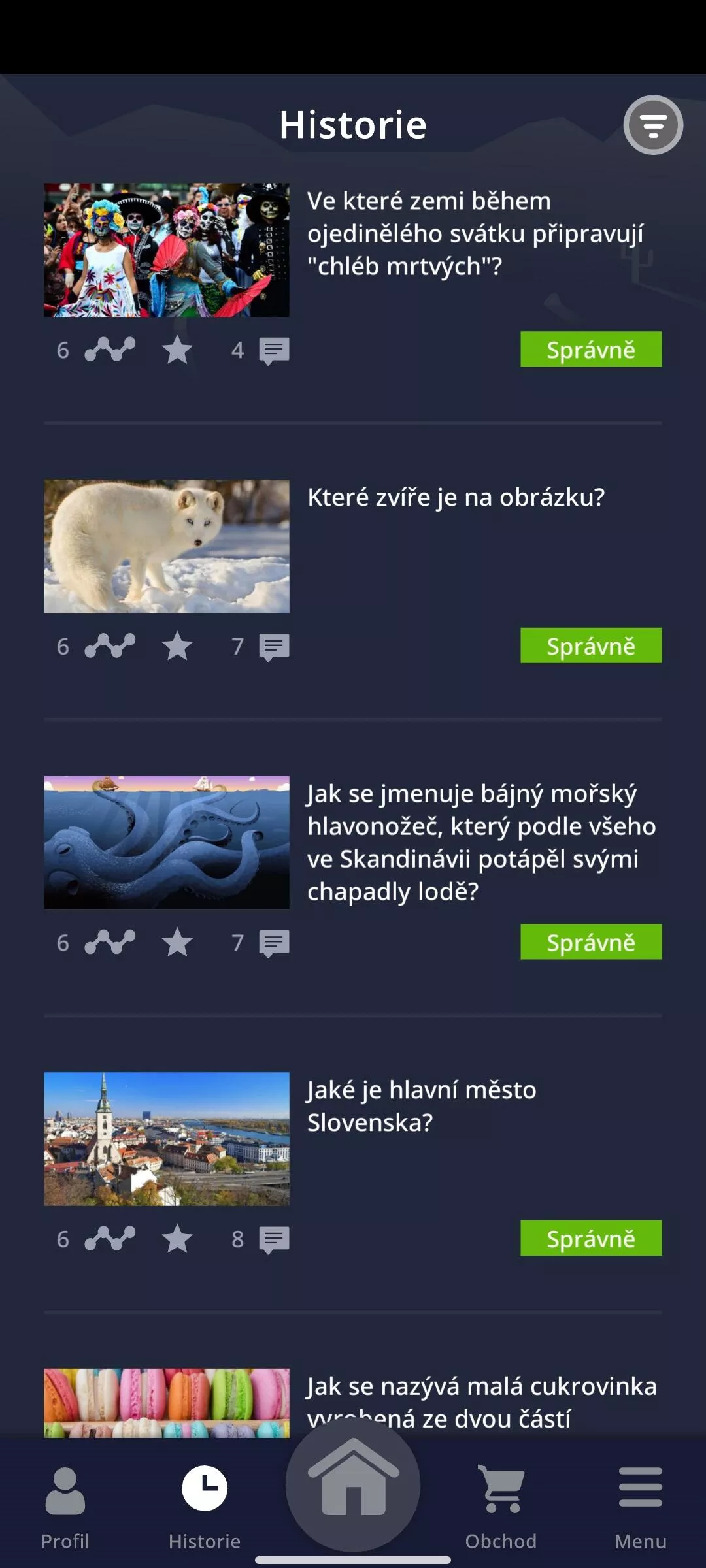
Task: View comments on the "chléb mrtvých" question
Action: tap(274, 351)
